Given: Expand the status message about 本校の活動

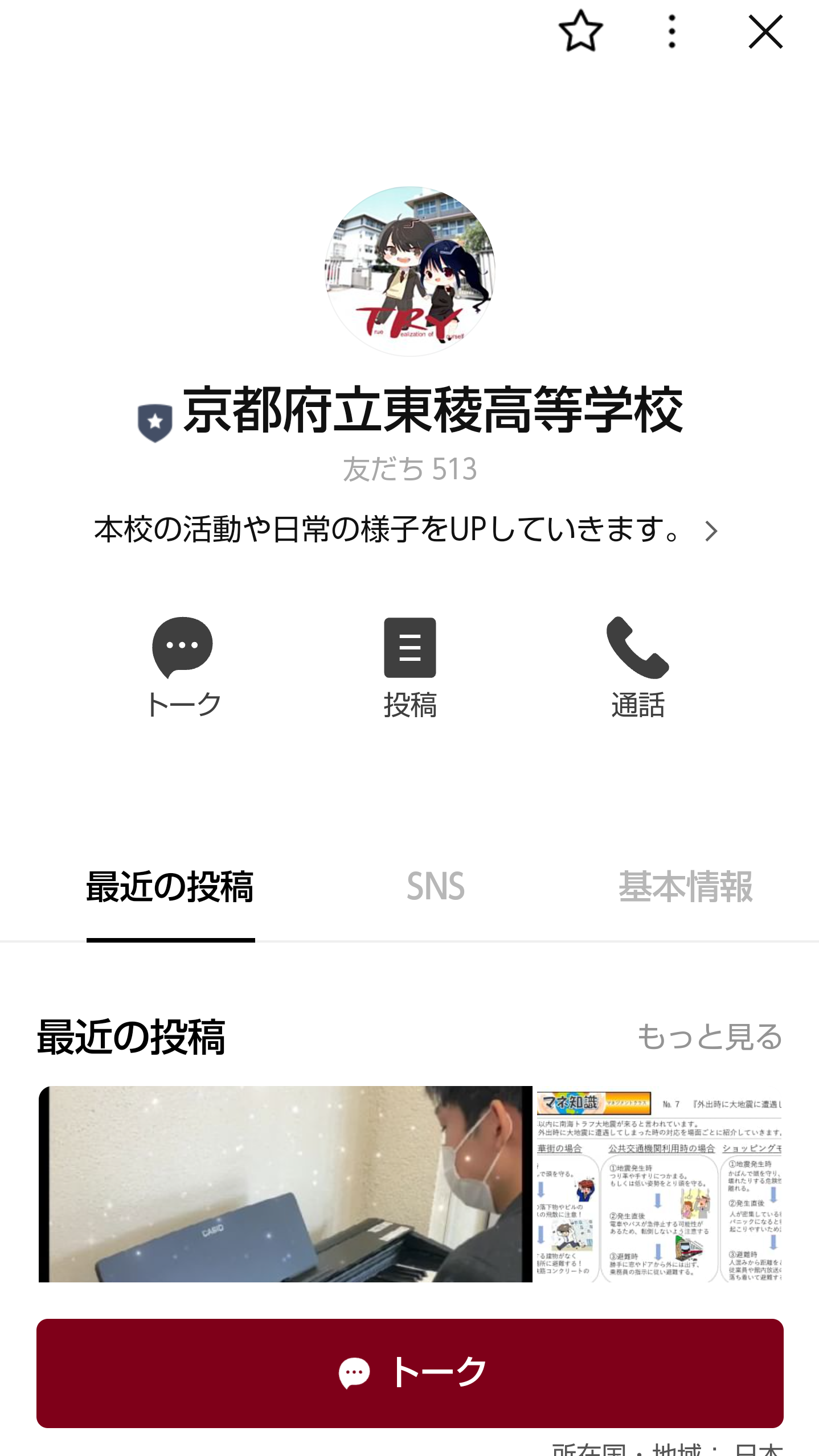Looking at the screenshot, I should [406, 529].
